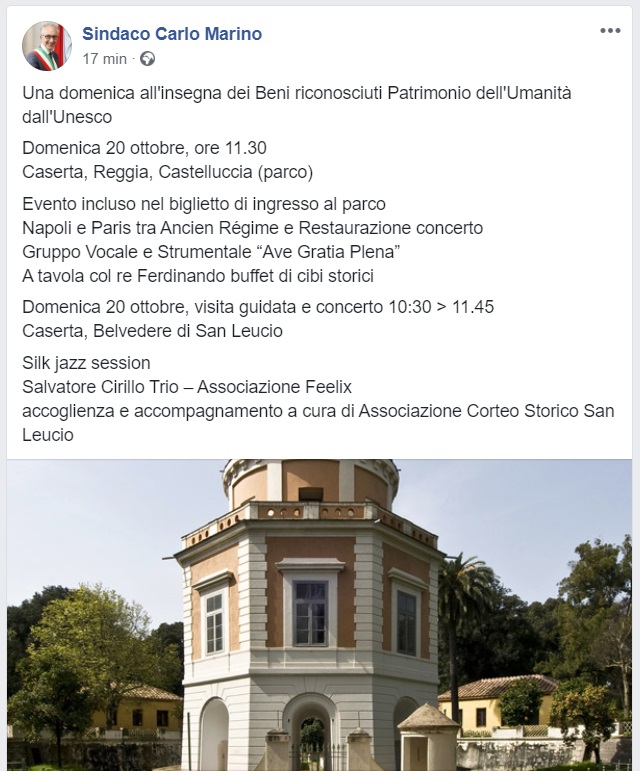Open the post via the 17 min timestamp
640x771 pixels.
click(104, 59)
